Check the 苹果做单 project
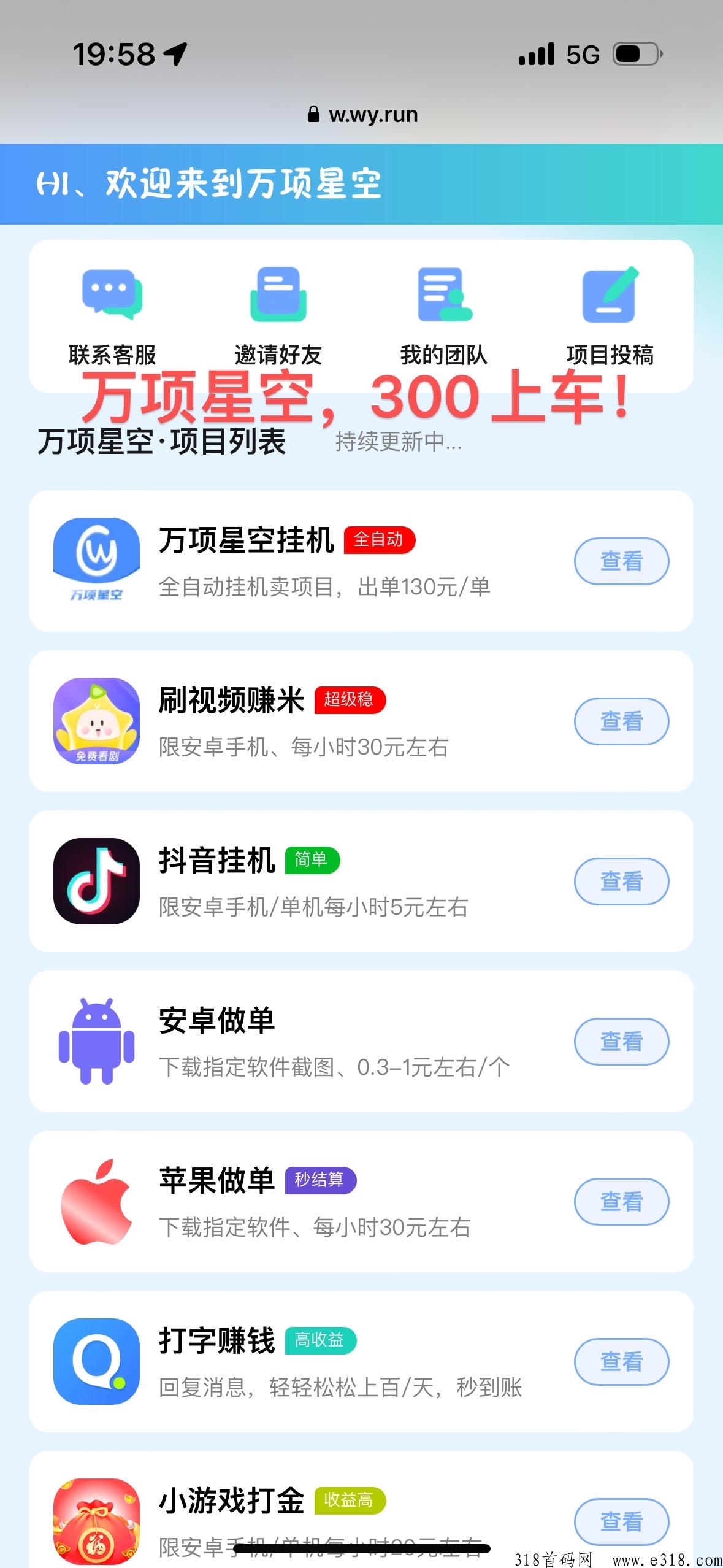The image size is (723, 1568). (x=621, y=1202)
